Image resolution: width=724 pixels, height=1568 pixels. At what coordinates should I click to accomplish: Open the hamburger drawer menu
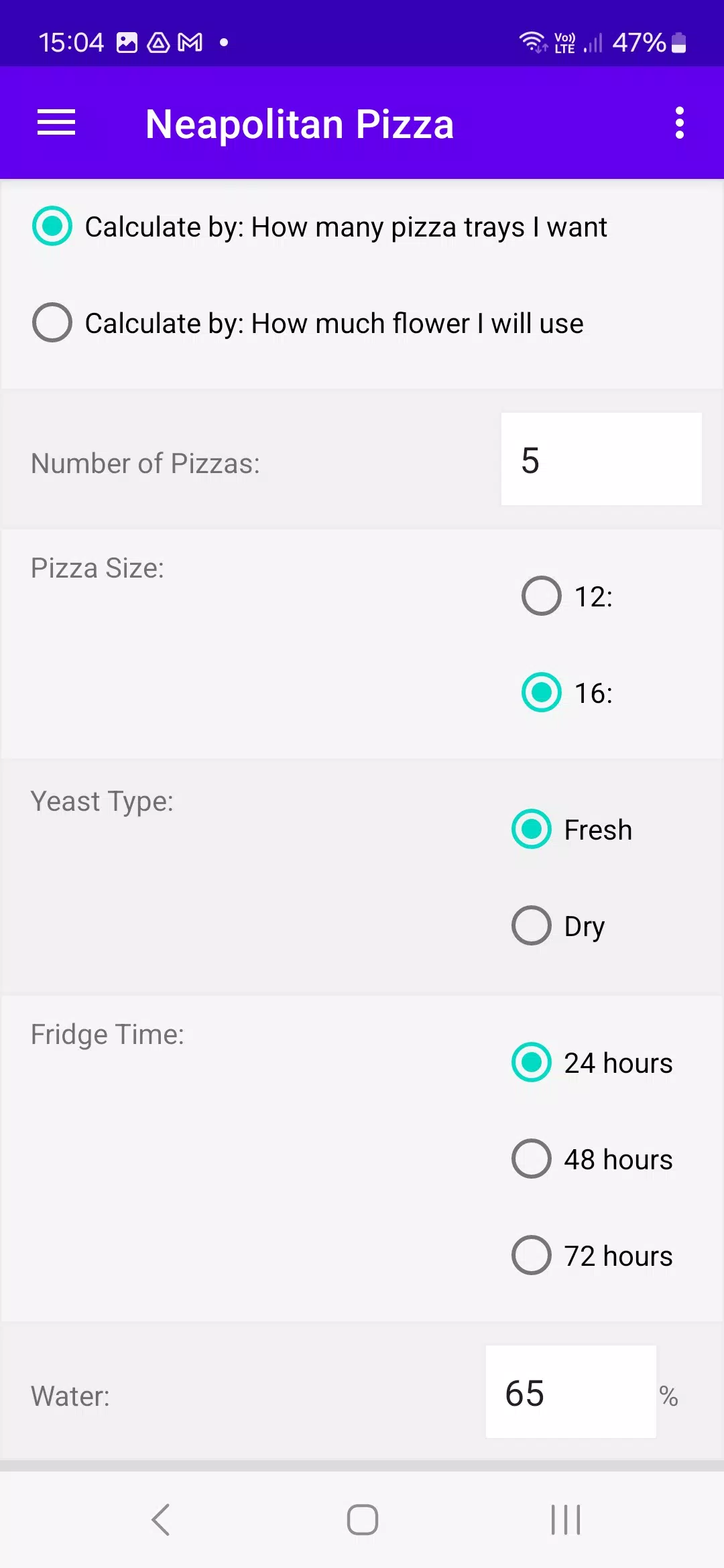56,123
